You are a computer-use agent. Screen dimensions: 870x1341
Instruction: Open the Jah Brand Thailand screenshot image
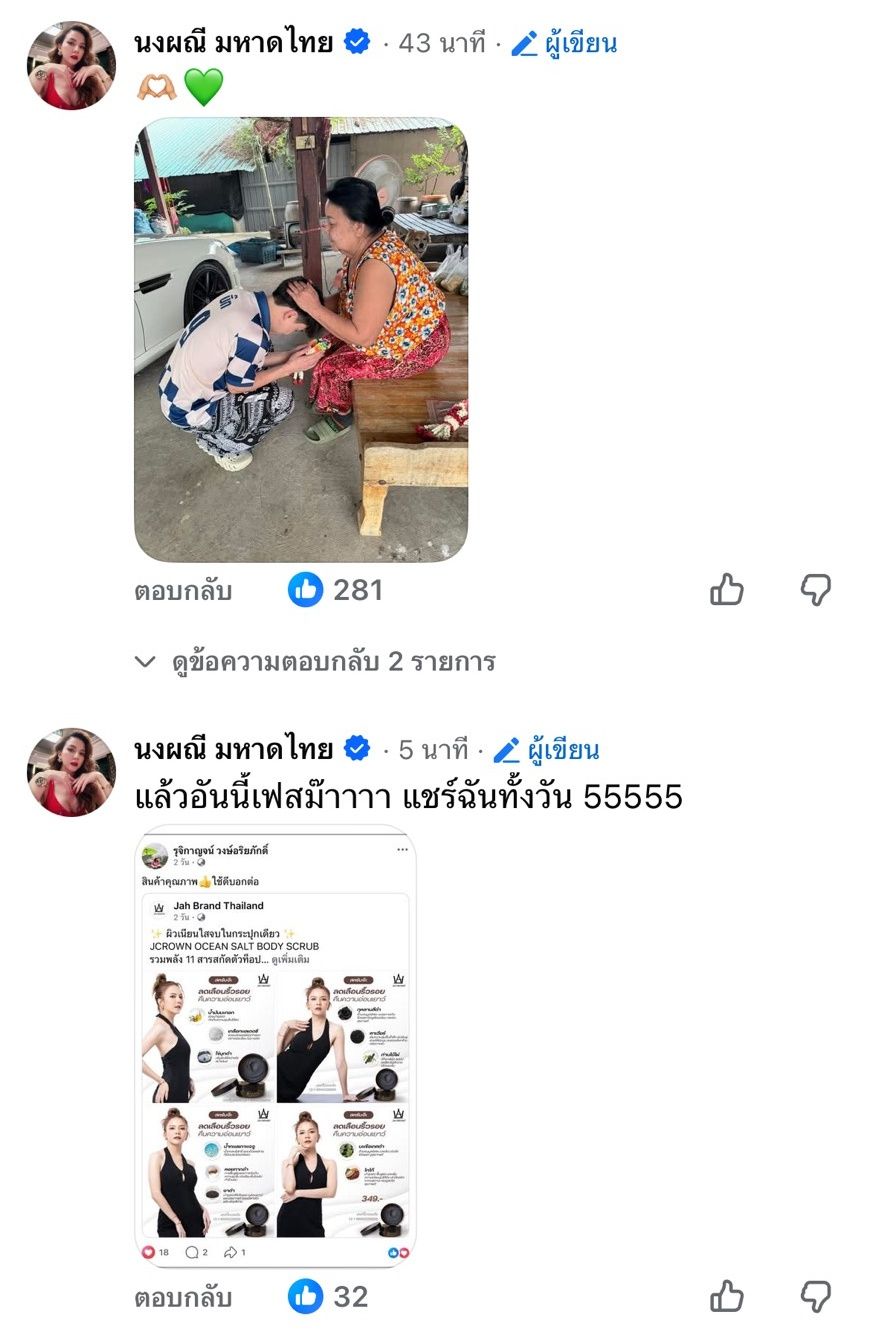click(x=276, y=1046)
